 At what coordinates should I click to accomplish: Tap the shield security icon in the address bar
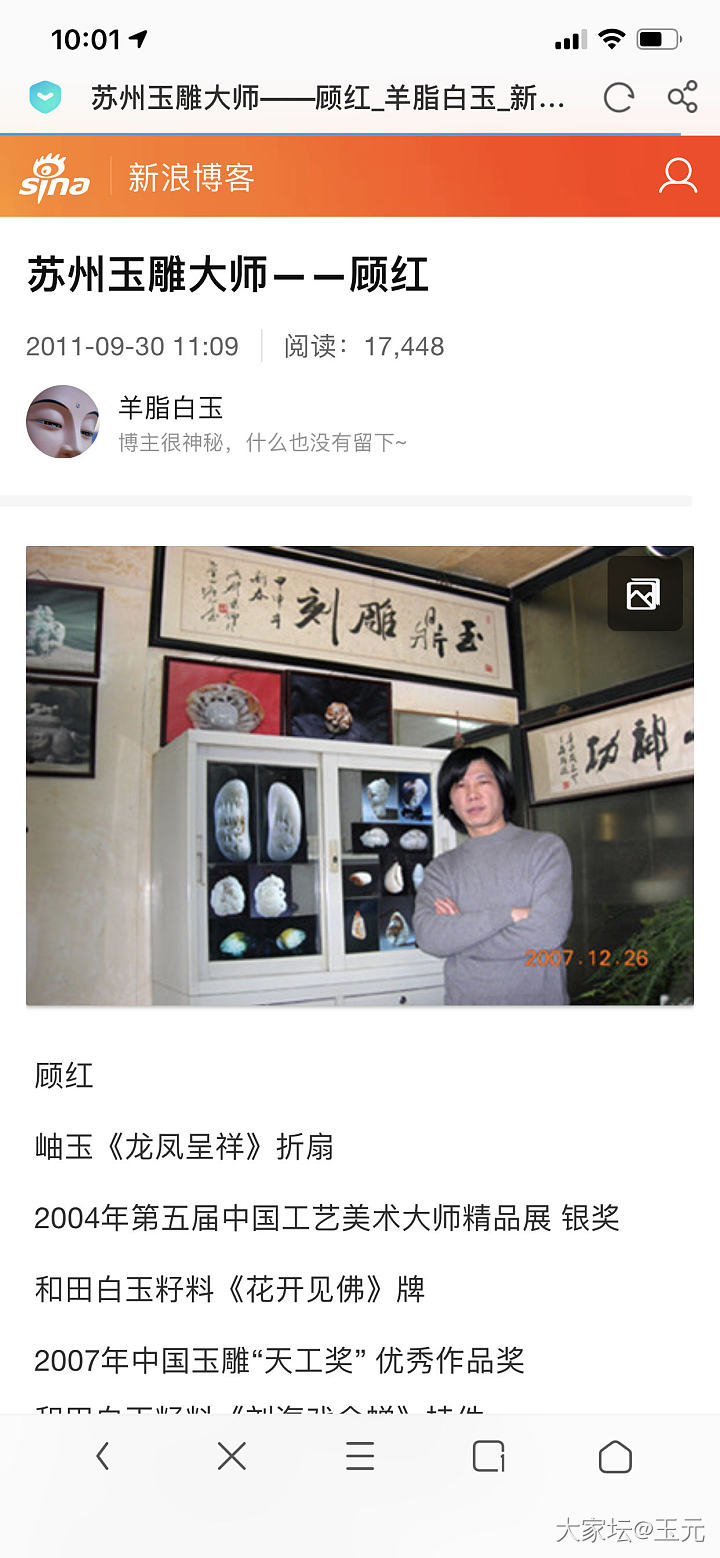pyautogui.click(x=45, y=98)
